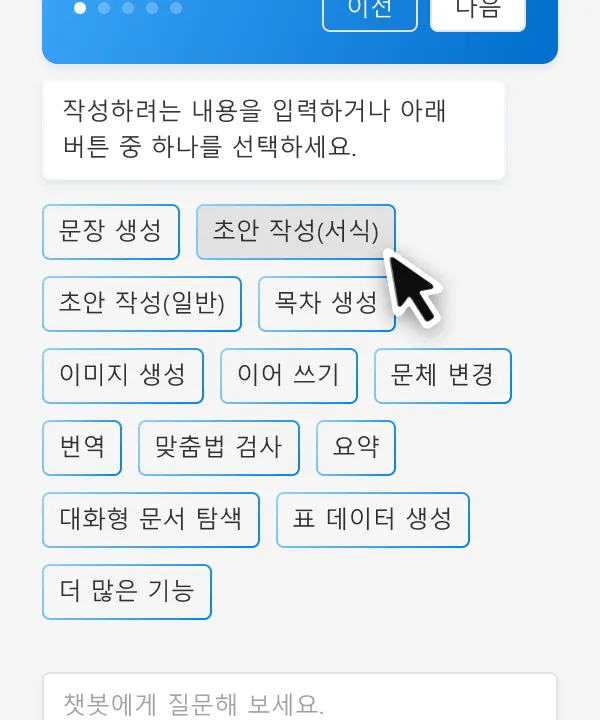Show 더 많은 기능
The image size is (600, 720).
(126, 592)
